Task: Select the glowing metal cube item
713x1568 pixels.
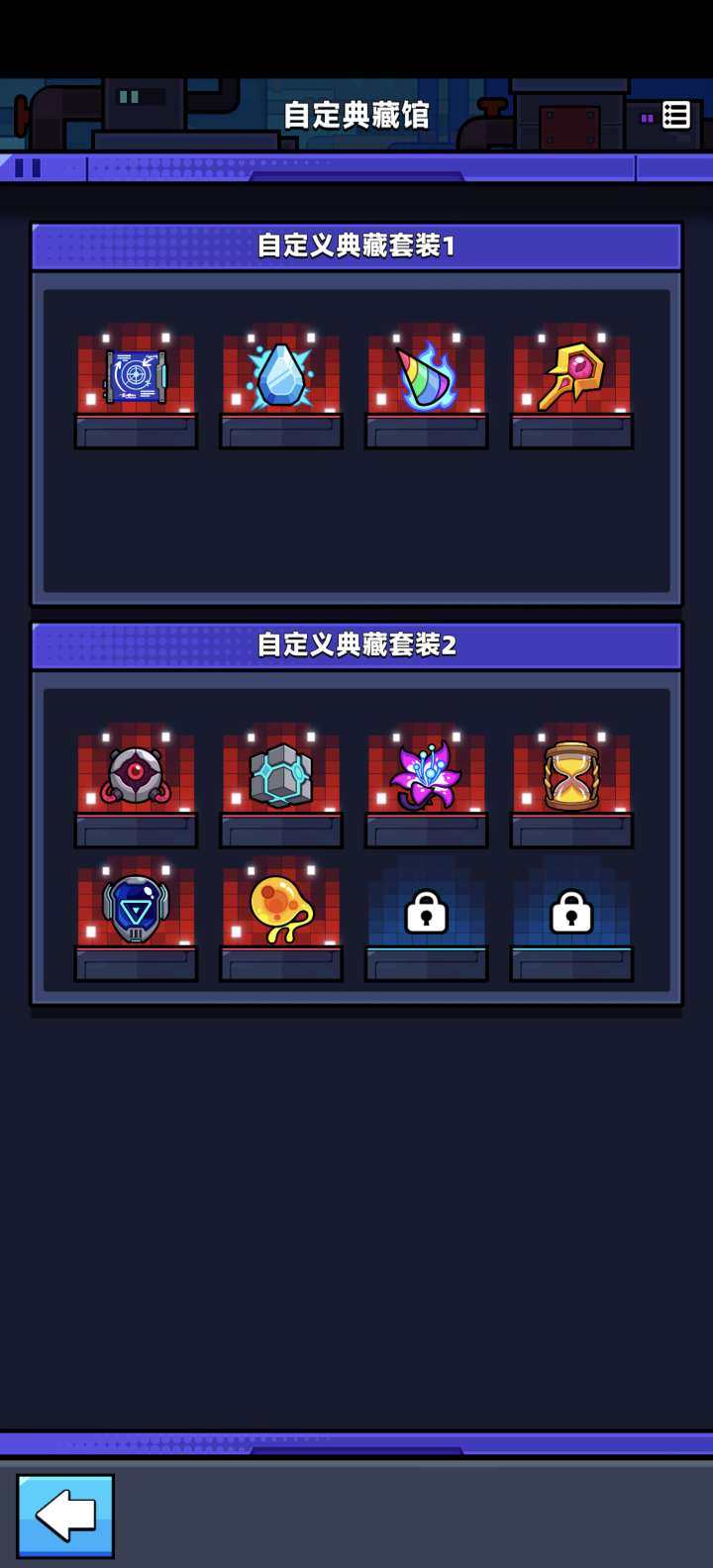Action: [280, 776]
